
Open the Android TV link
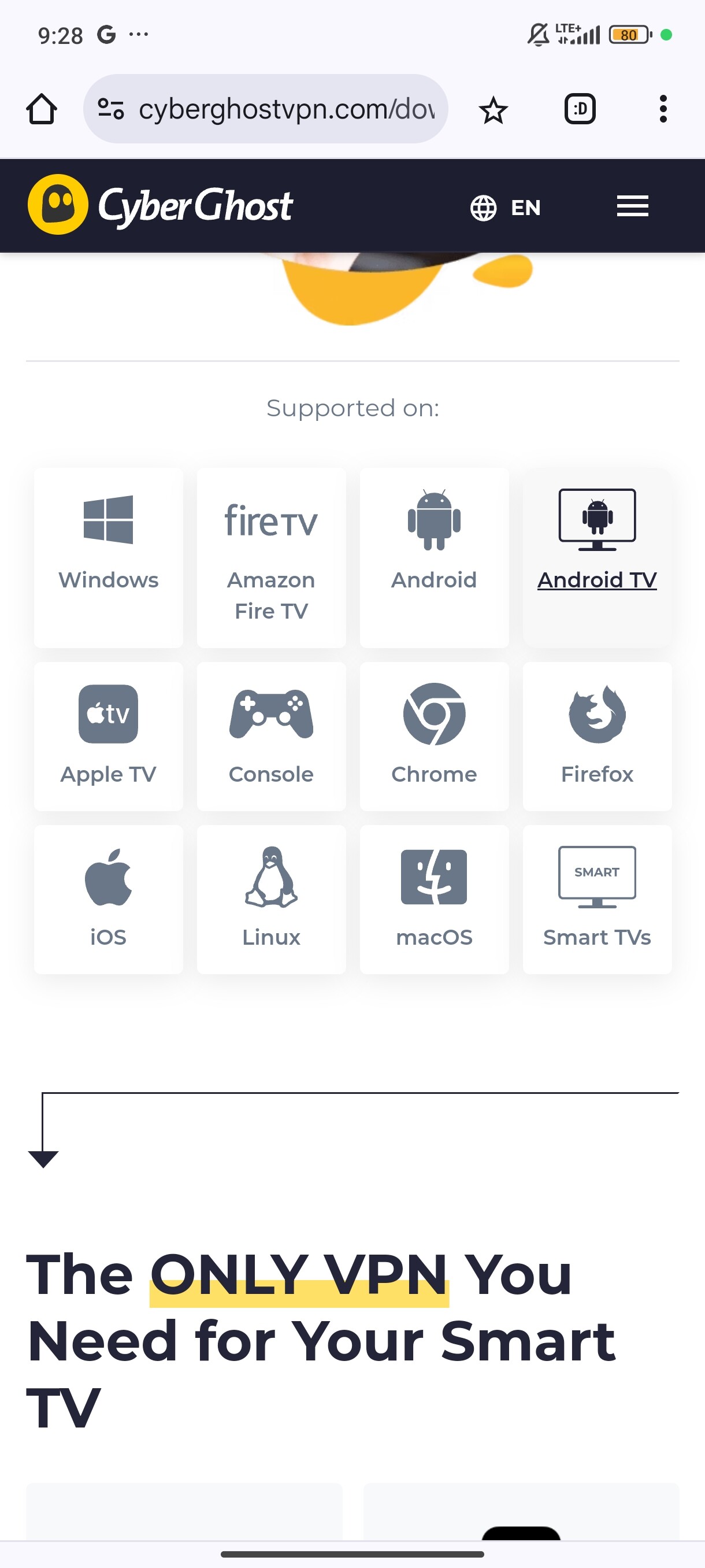click(x=597, y=579)
